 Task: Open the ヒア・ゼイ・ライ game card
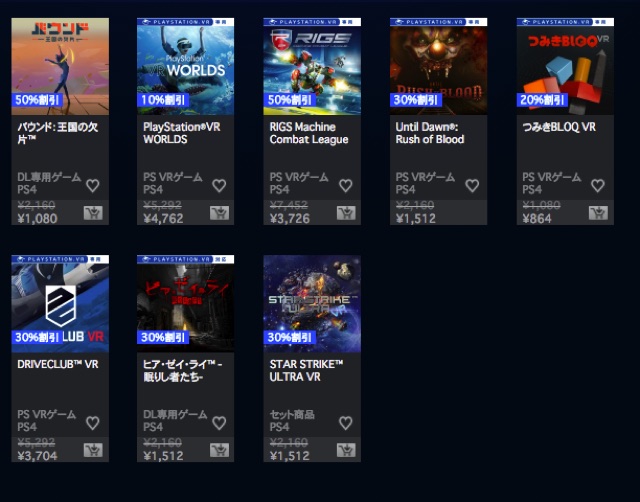tap(185, 302)
